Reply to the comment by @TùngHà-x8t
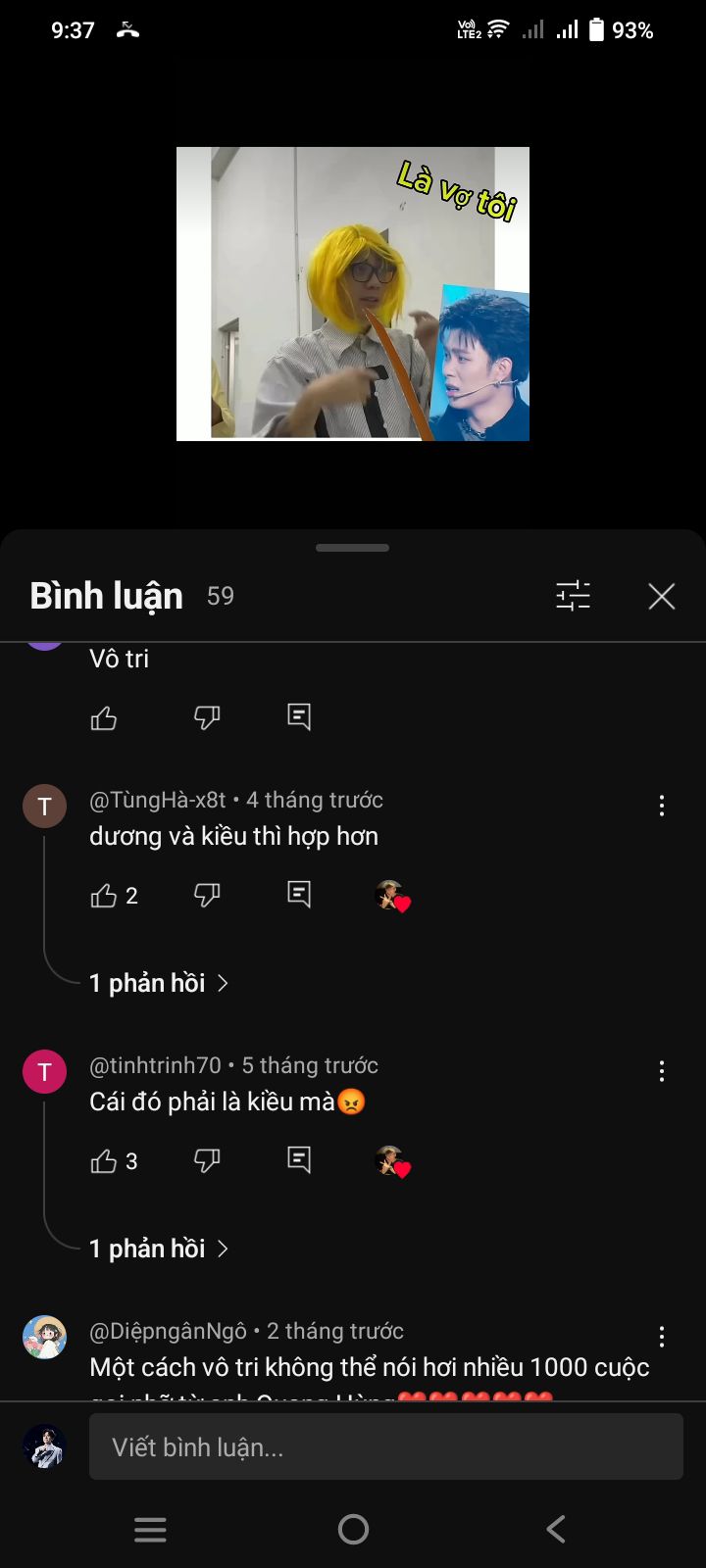This screenshot has width=706, height=1568. pyautogui.click(x=299, y=894)
